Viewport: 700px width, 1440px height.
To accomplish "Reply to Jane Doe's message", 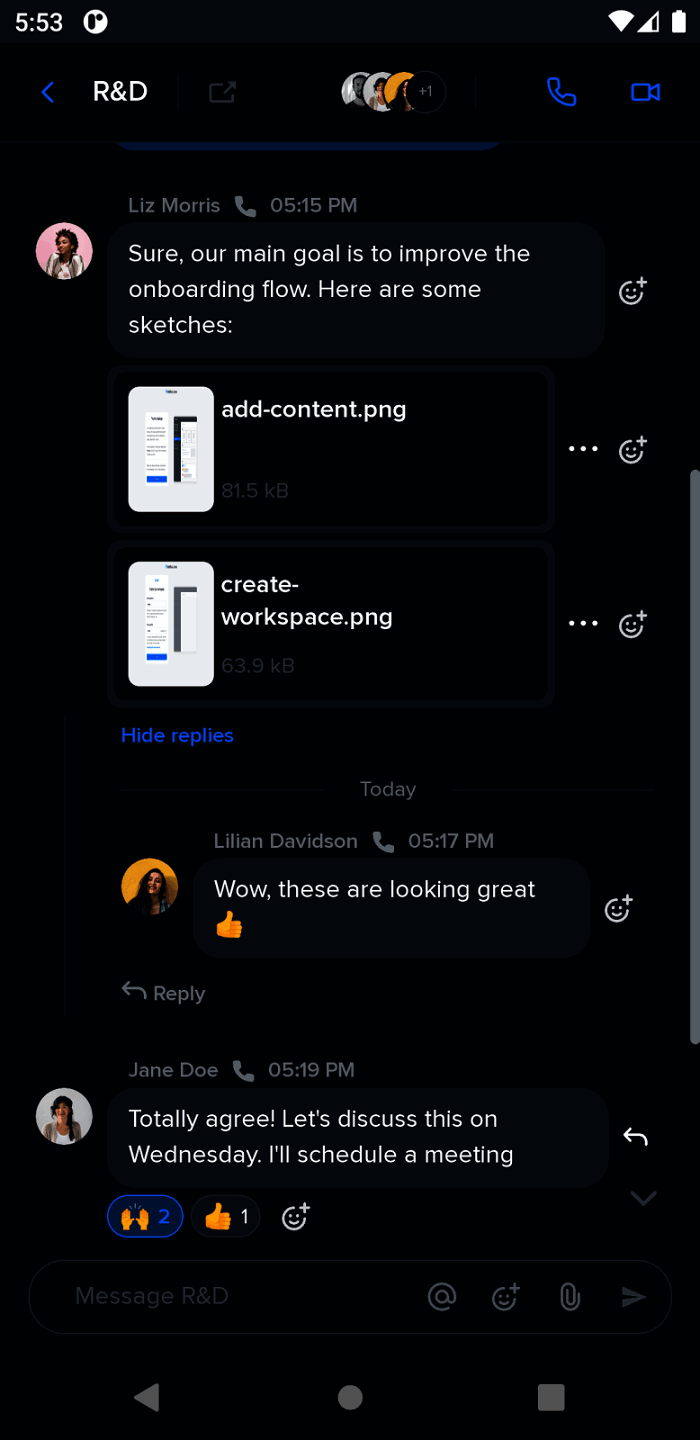I will [x=635, y=1136].
